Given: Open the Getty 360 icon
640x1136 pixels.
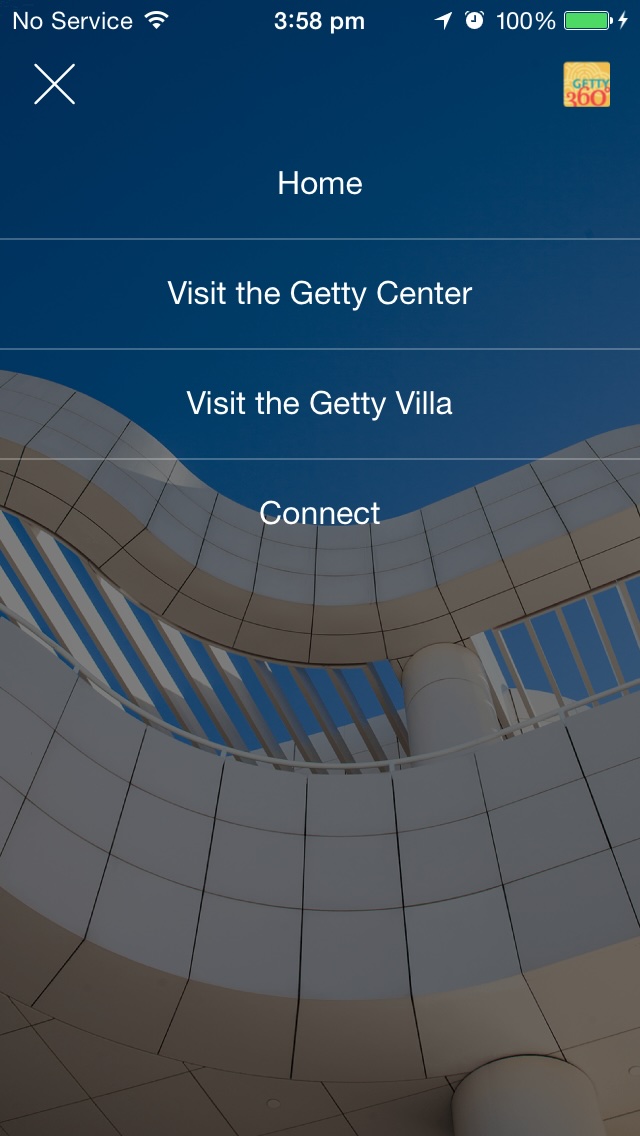Looking at the screenshot, I should [x=586, y=84].
